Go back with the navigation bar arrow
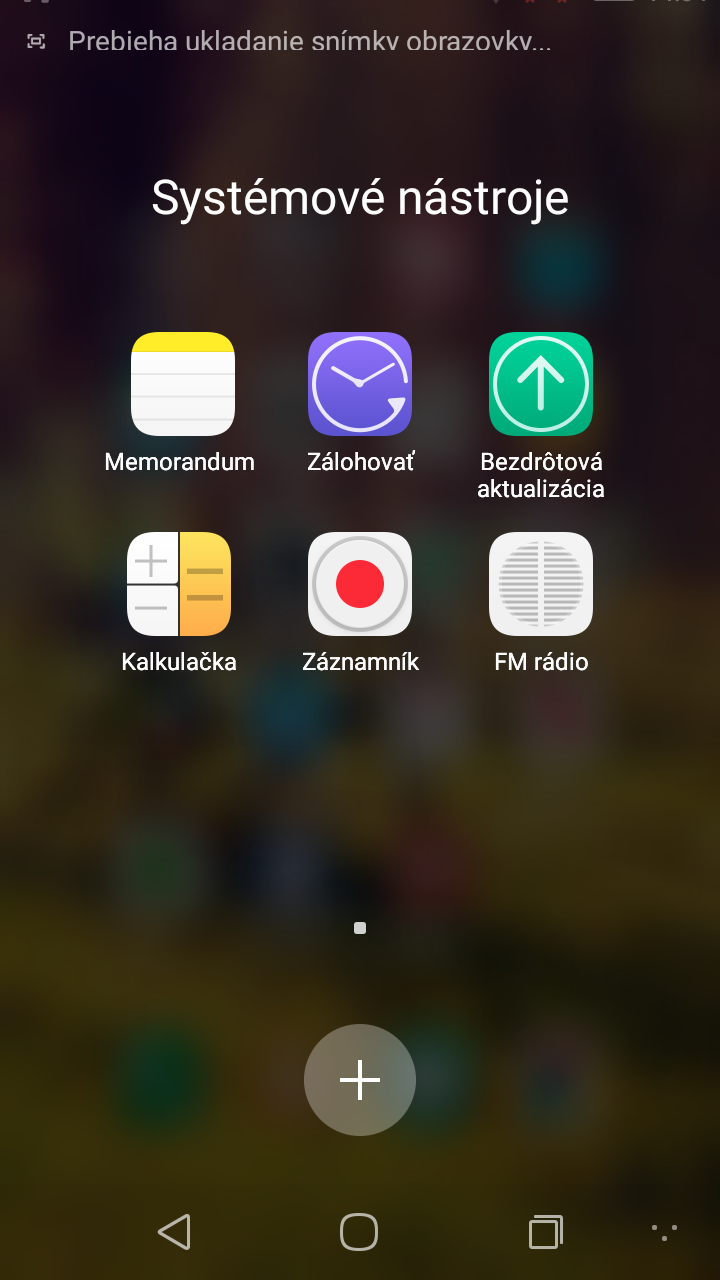 (175, 1231)
